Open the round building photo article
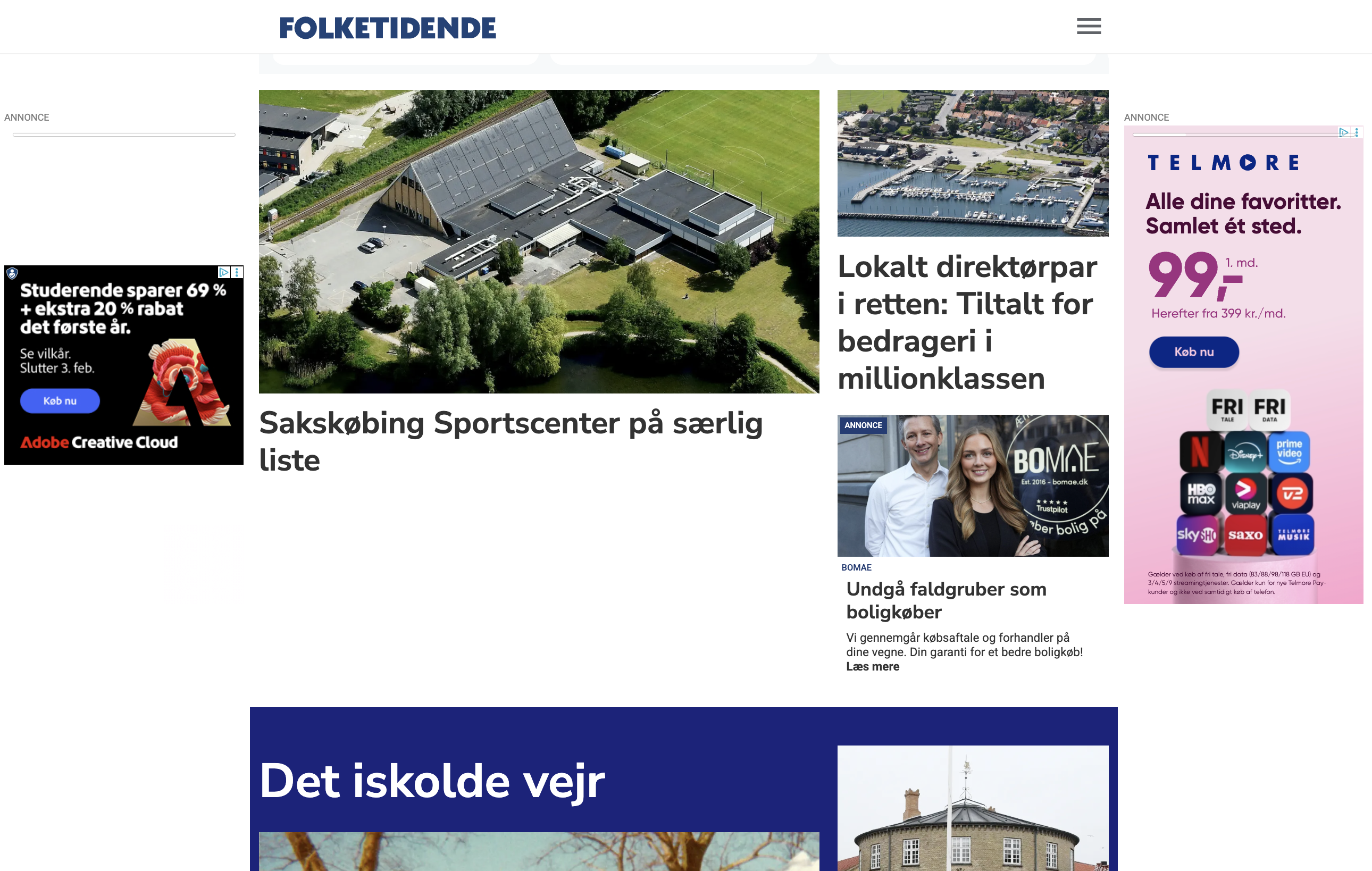Viewport: 1372px width, 871px height. pyautogui.click(x=973, y=808)
